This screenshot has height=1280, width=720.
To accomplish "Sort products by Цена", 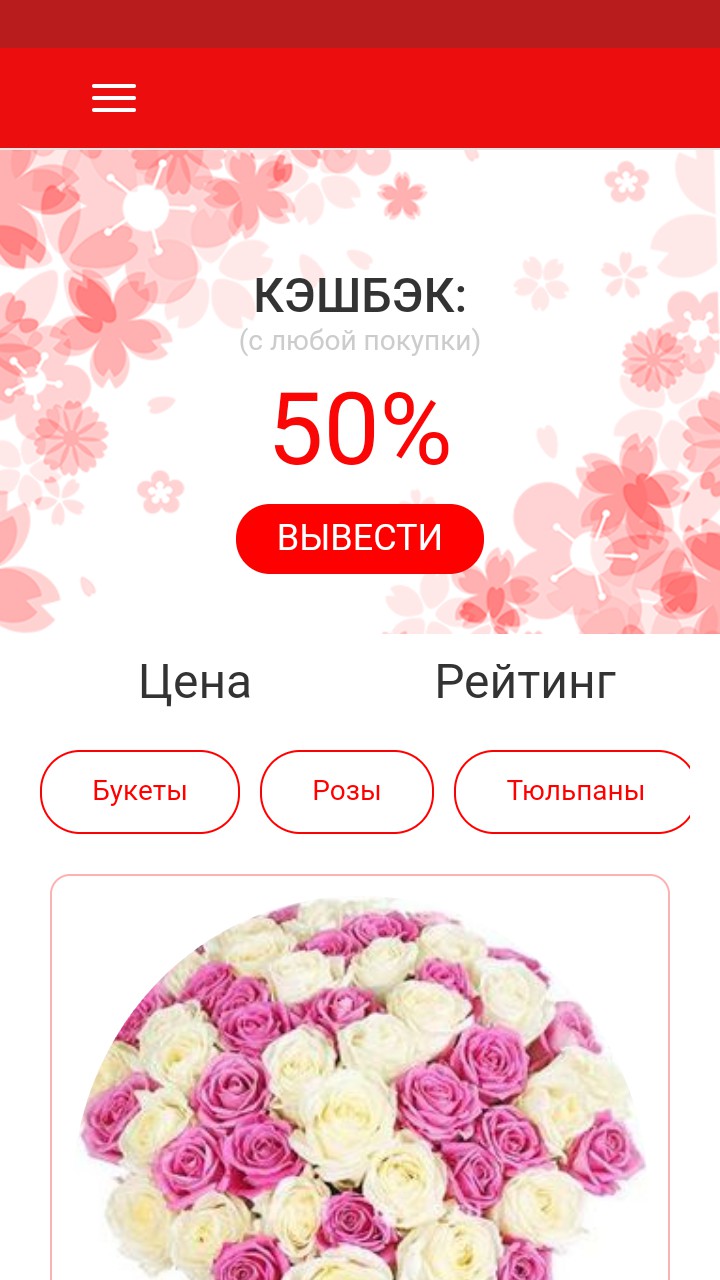I will [195, 682].
